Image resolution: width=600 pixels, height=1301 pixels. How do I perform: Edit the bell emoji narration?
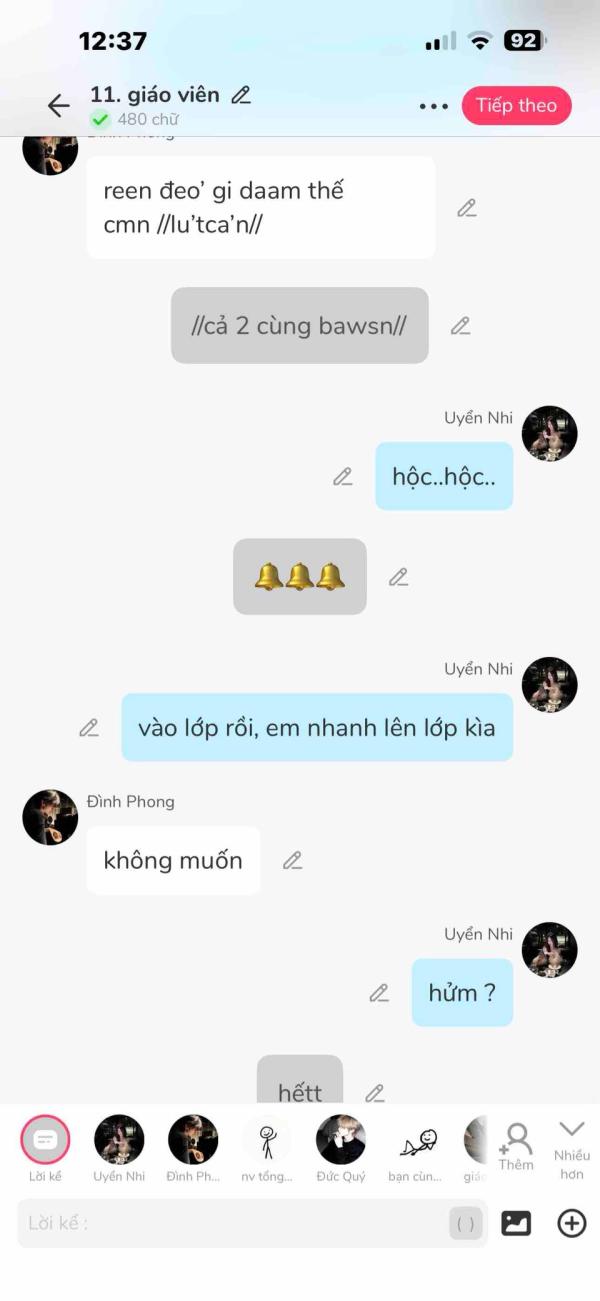[x=398, y=577]
